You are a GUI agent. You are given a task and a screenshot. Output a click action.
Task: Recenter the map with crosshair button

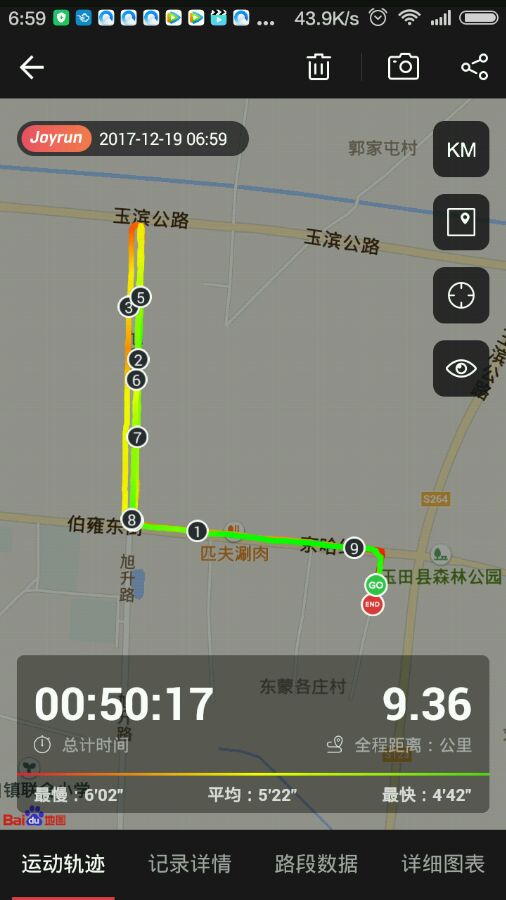point(461,296)
